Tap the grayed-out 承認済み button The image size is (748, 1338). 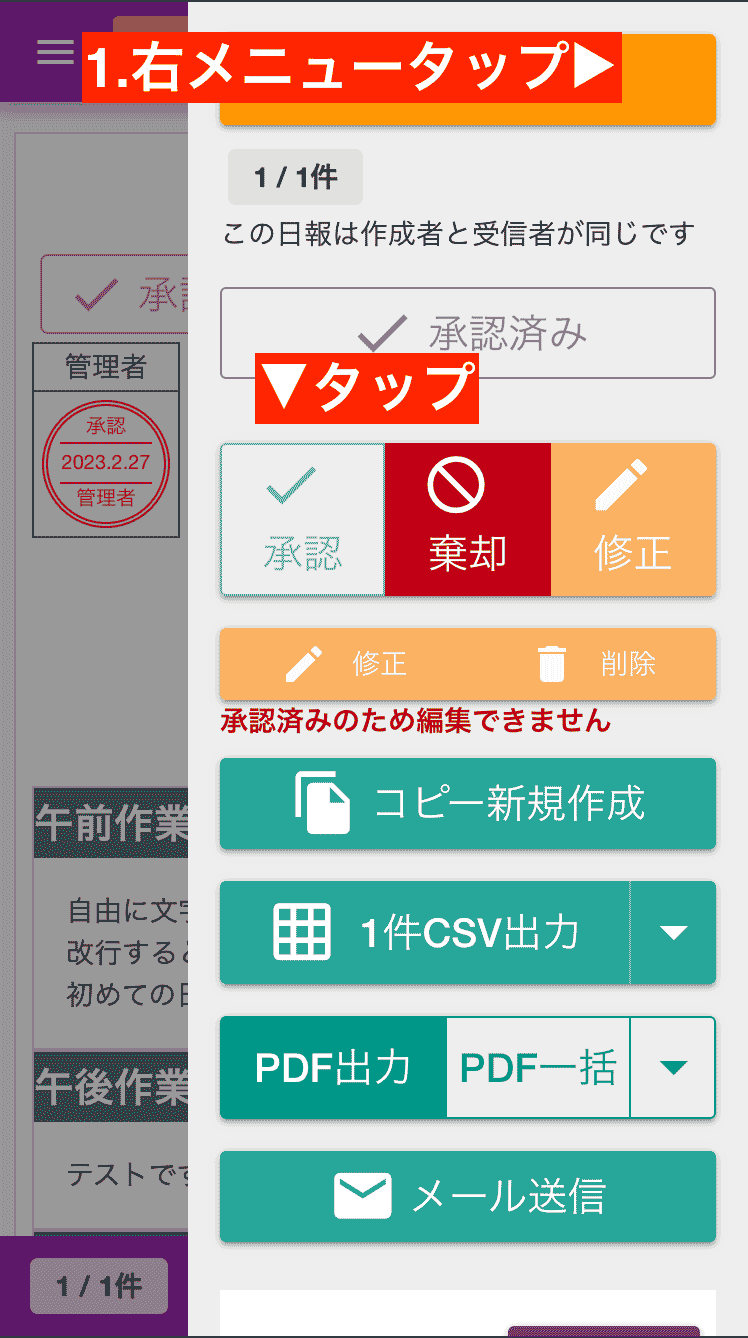click(467, 332)
